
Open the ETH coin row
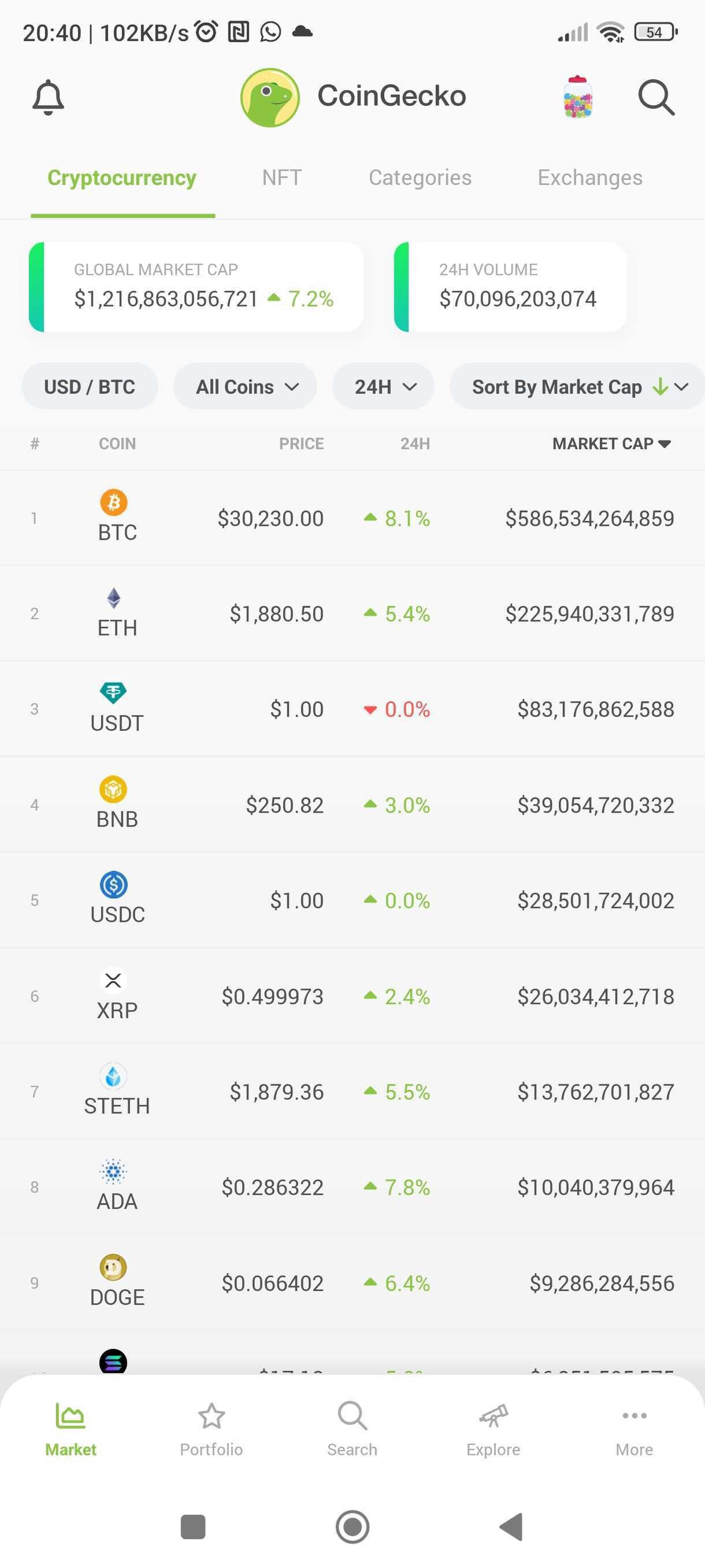352,613
